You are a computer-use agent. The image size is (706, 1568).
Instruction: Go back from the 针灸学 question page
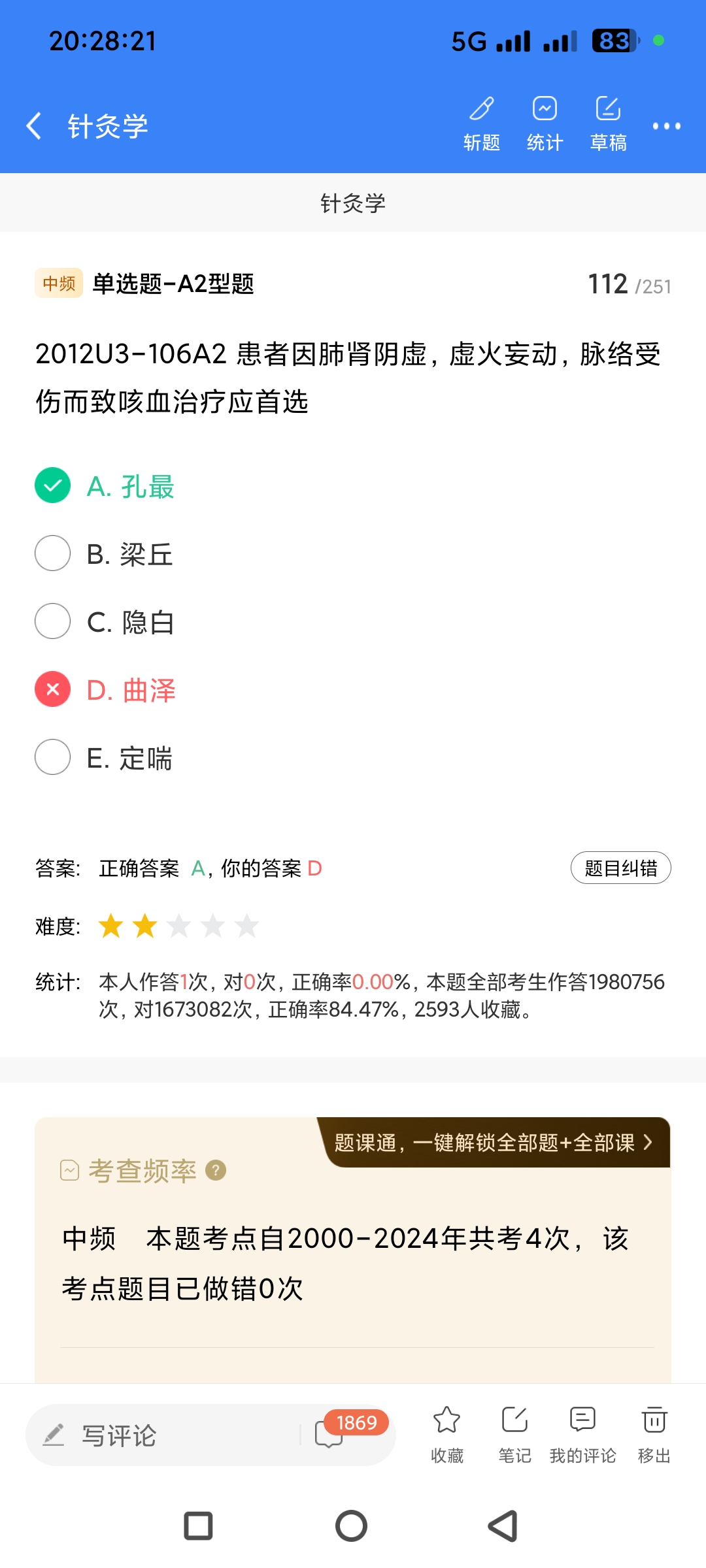tap(34, 125)
